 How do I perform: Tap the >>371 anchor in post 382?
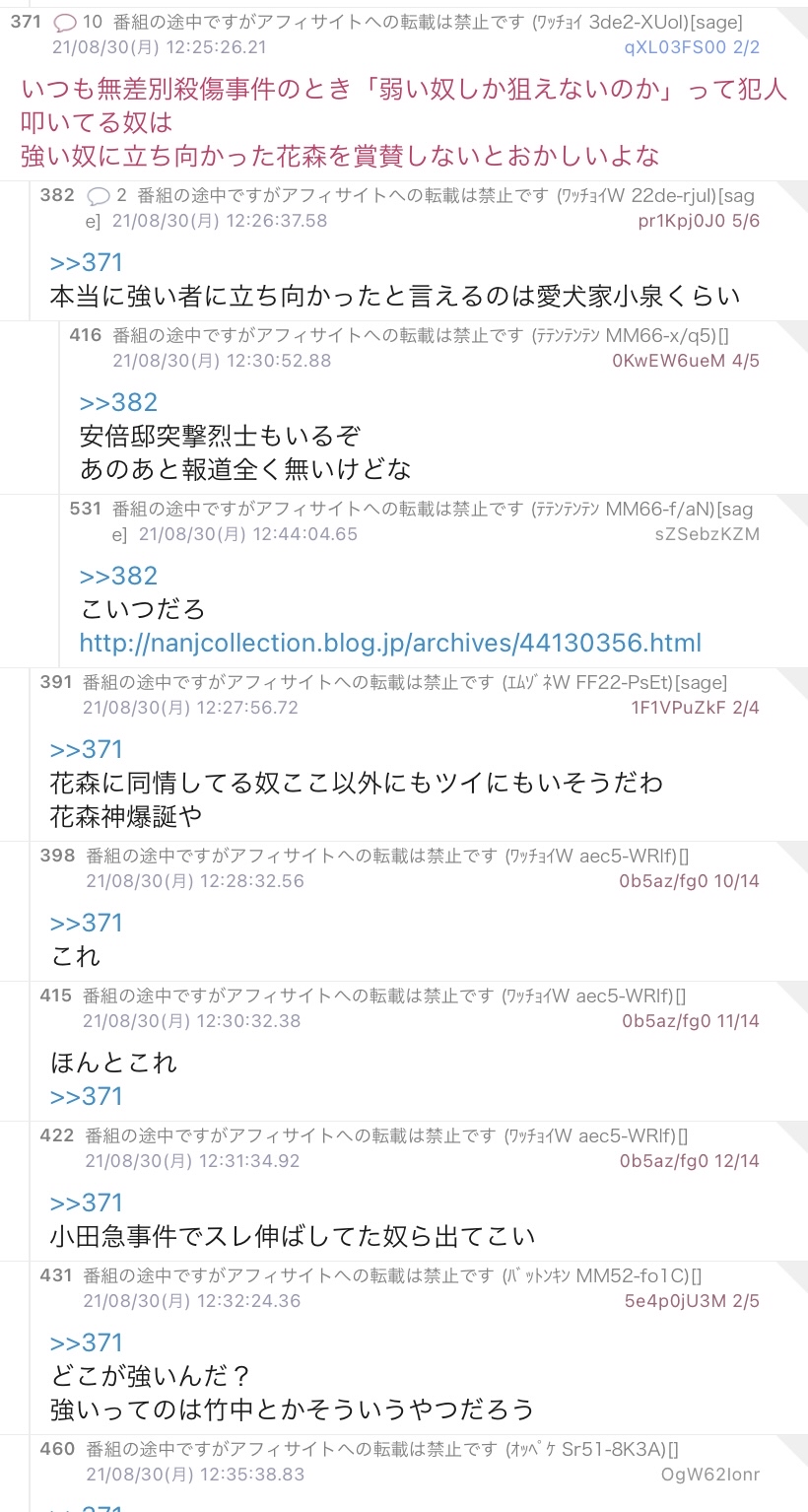pos(87,262)
